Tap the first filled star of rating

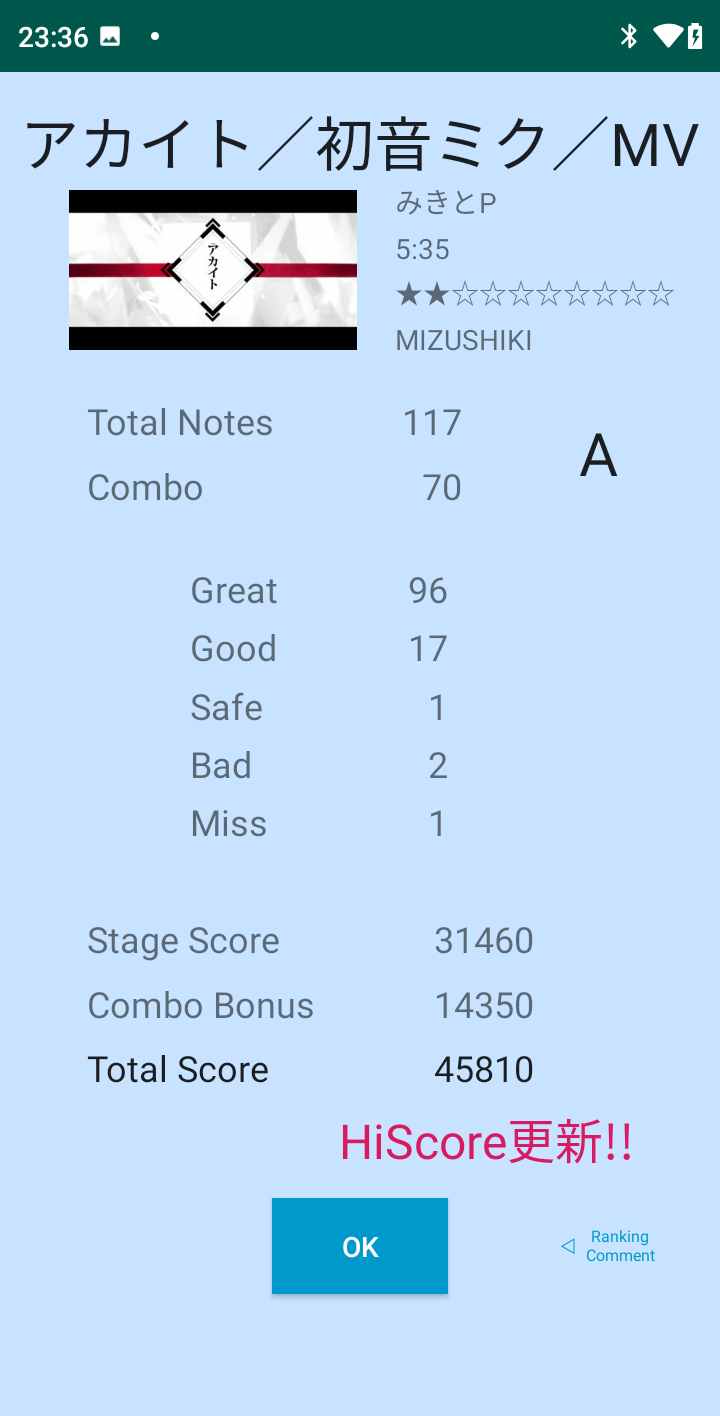[408, 293]
